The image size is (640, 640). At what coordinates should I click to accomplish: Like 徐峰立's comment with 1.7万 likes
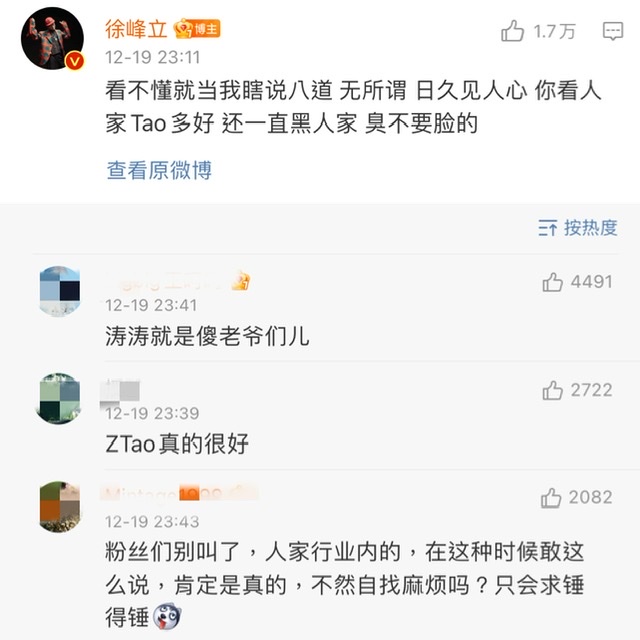pyautogui.click(x=513, y=31)
